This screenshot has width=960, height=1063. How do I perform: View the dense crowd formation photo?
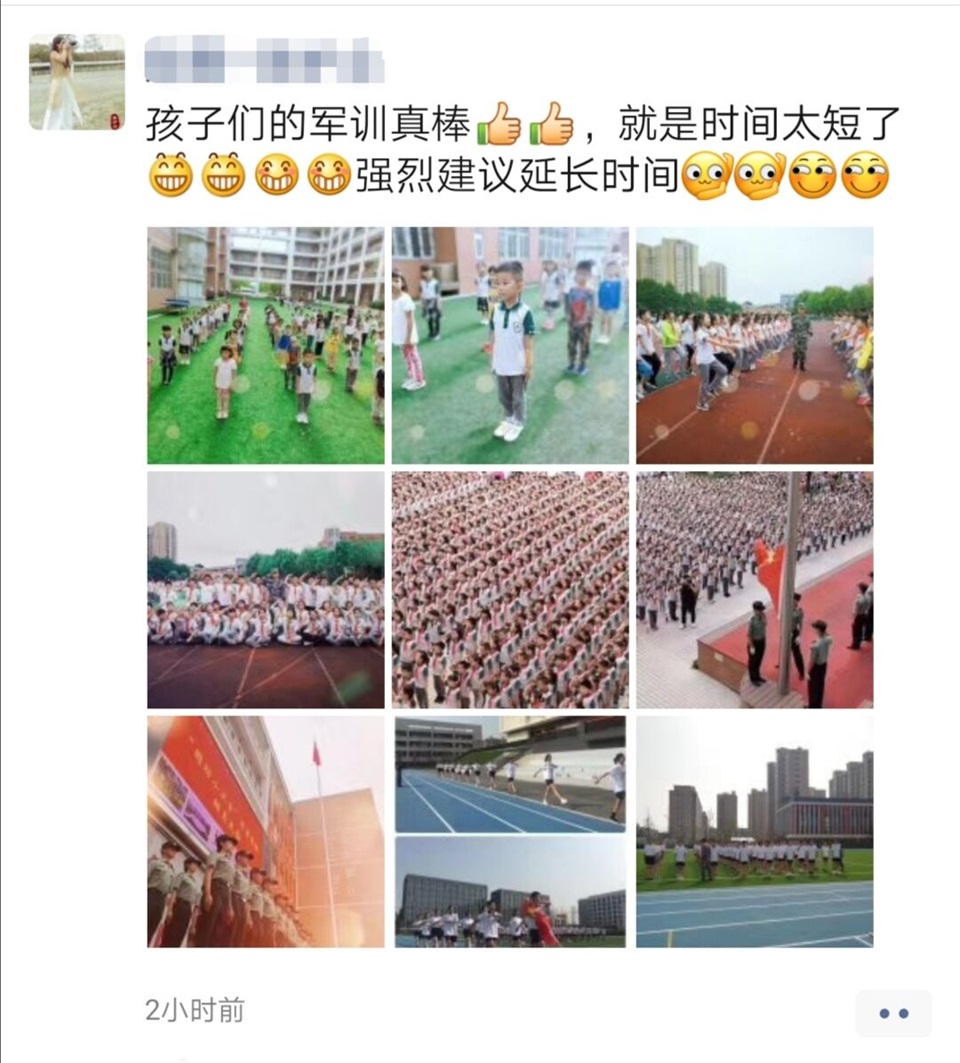(x=510, y=590)
